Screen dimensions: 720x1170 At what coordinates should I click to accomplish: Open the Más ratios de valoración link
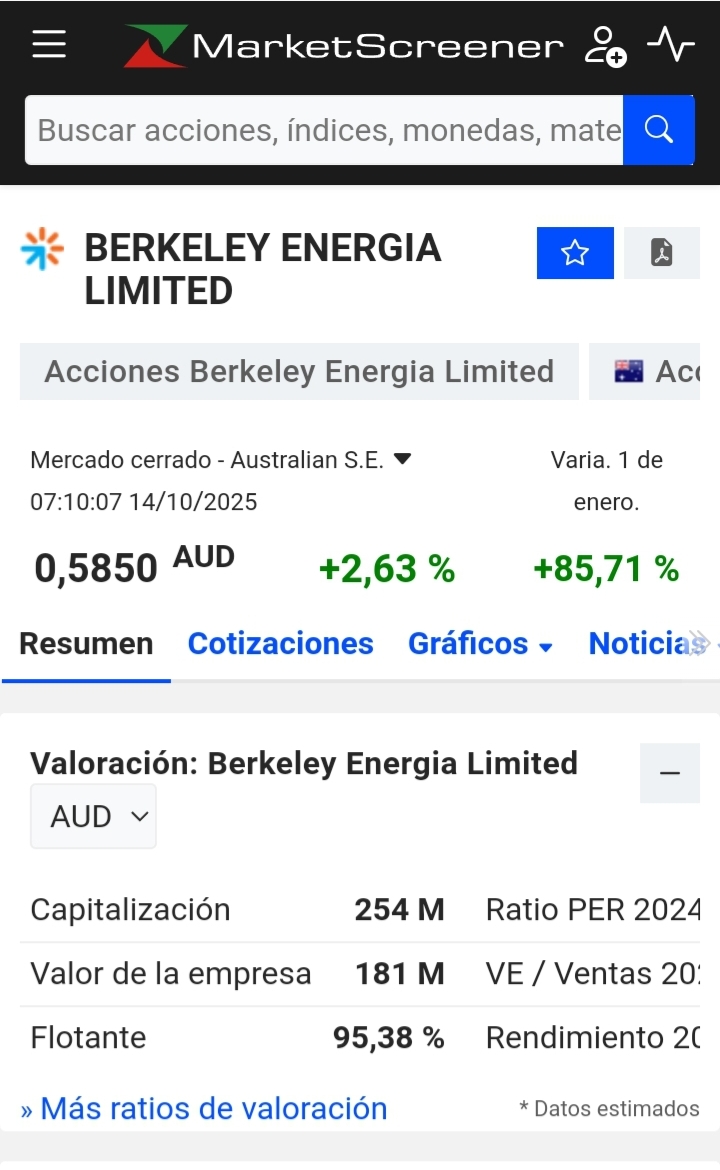tap(204, 1109)
